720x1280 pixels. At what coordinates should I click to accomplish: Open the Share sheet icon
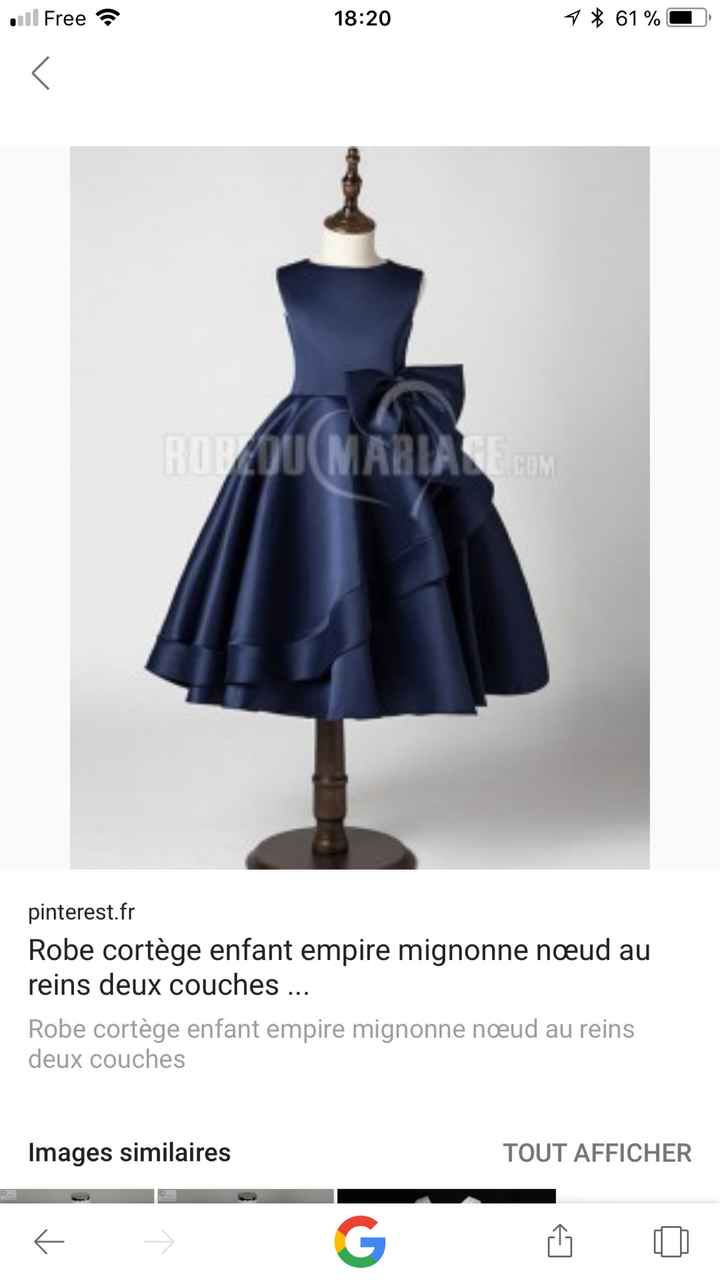pyautogui.click(x=560, y=1242)
